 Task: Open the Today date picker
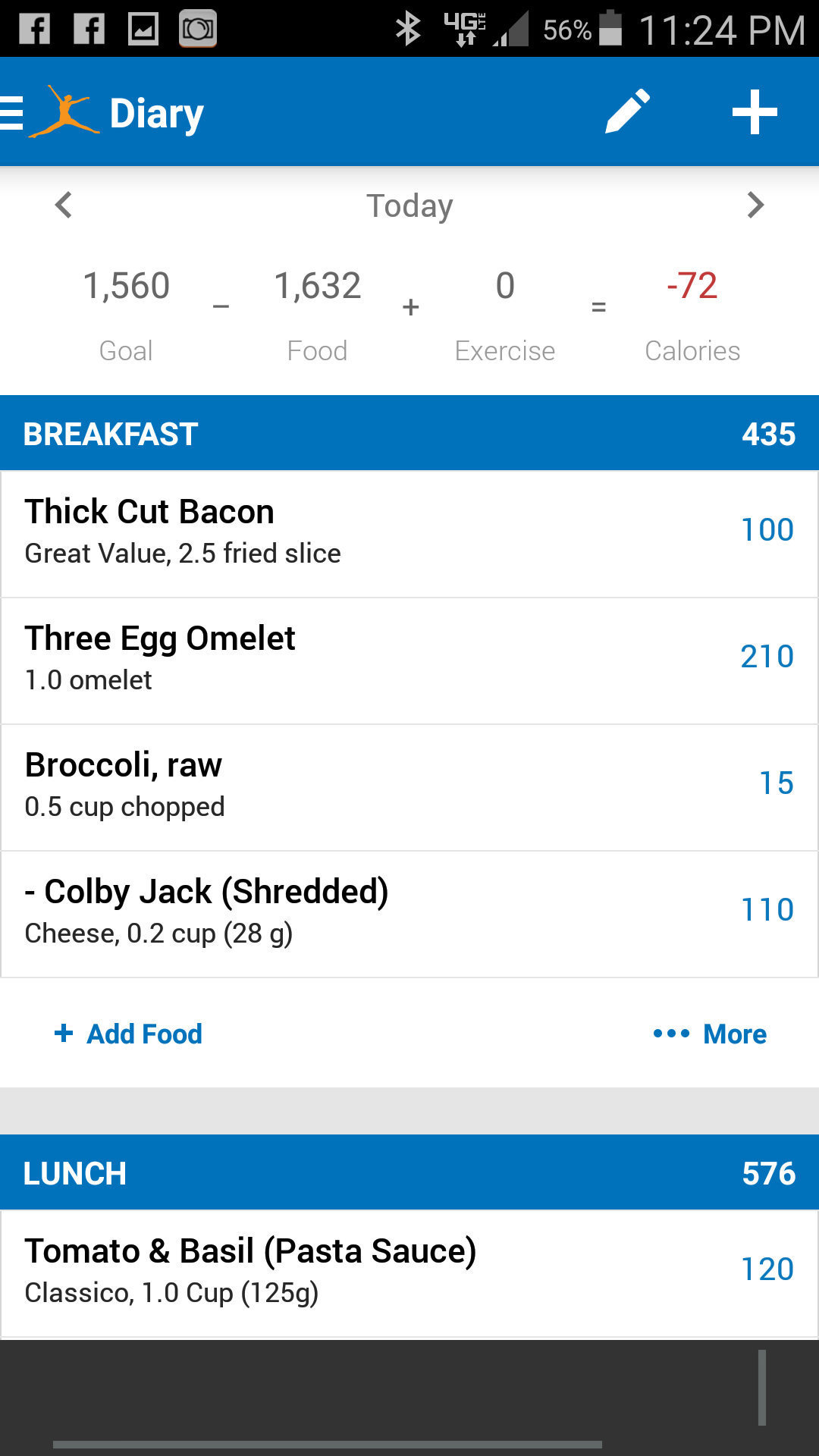click(409, 206)
